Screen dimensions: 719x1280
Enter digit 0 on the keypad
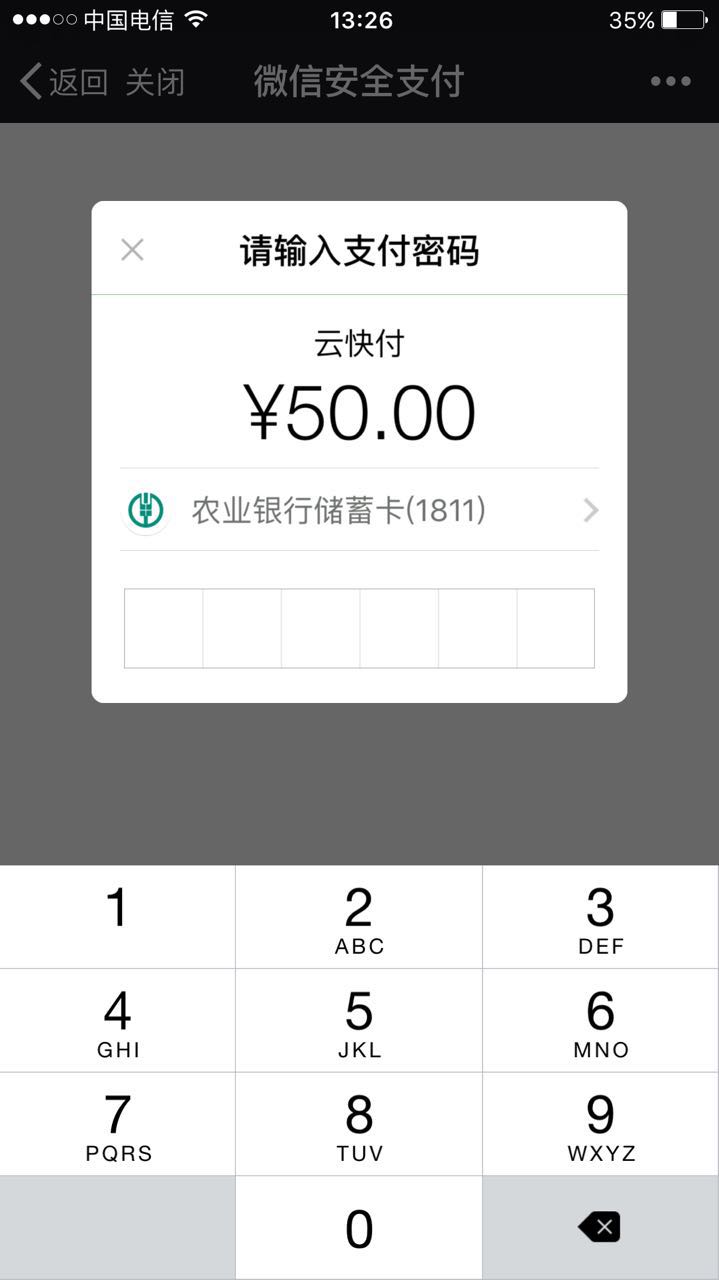coord(359,1229)
